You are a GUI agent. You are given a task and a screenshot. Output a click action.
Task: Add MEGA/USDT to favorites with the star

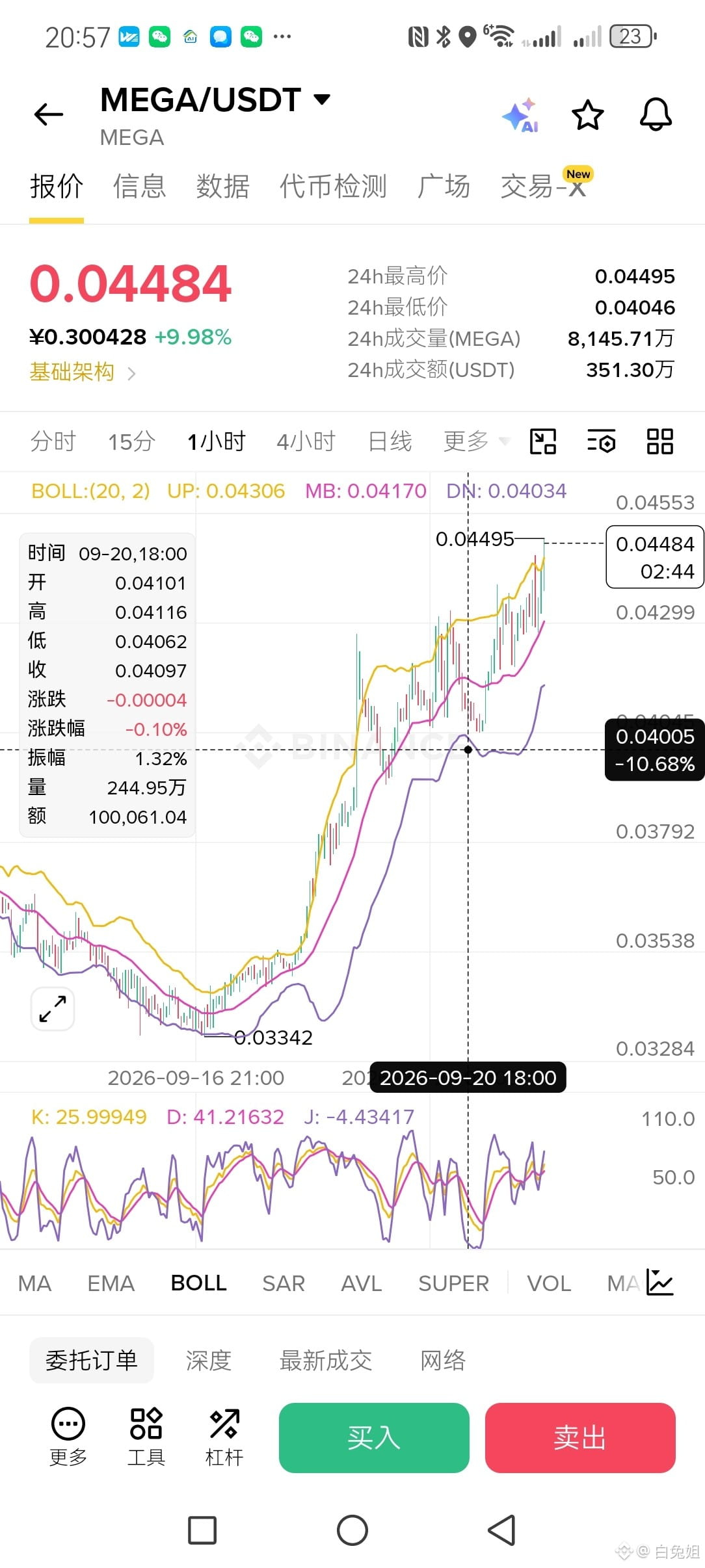pyautogui.click(x=588, y=115)
